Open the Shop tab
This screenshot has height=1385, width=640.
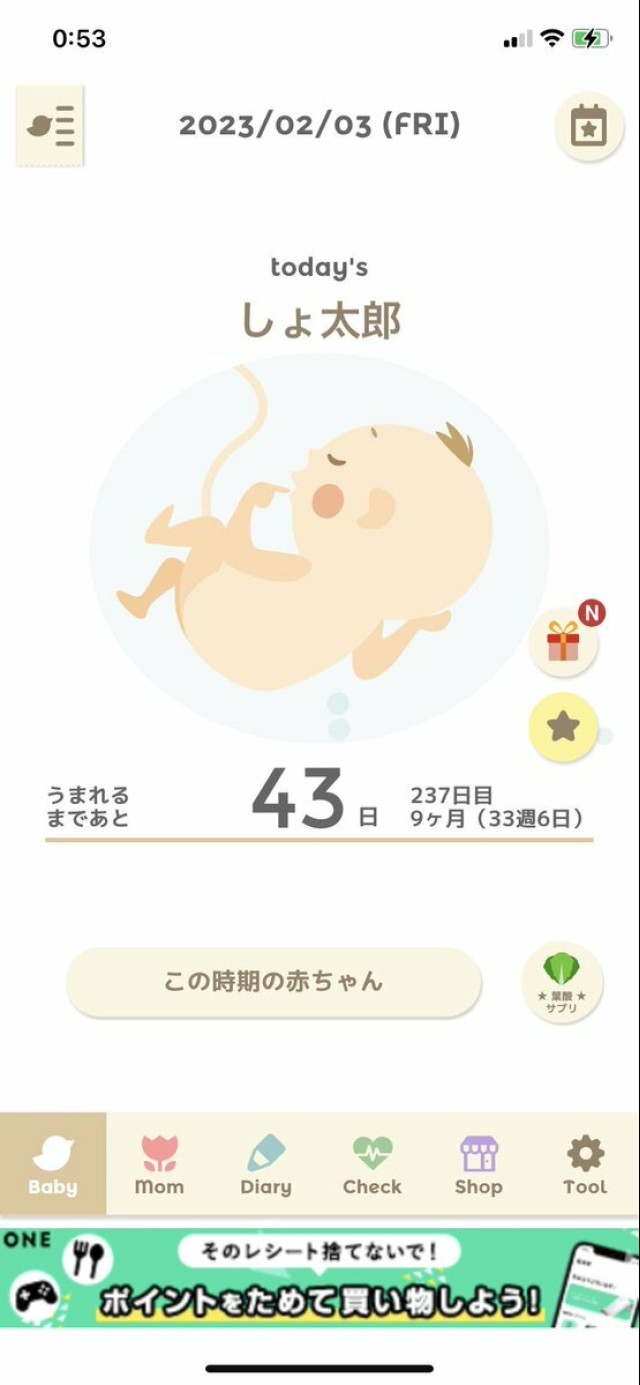tap(478, 1164)
